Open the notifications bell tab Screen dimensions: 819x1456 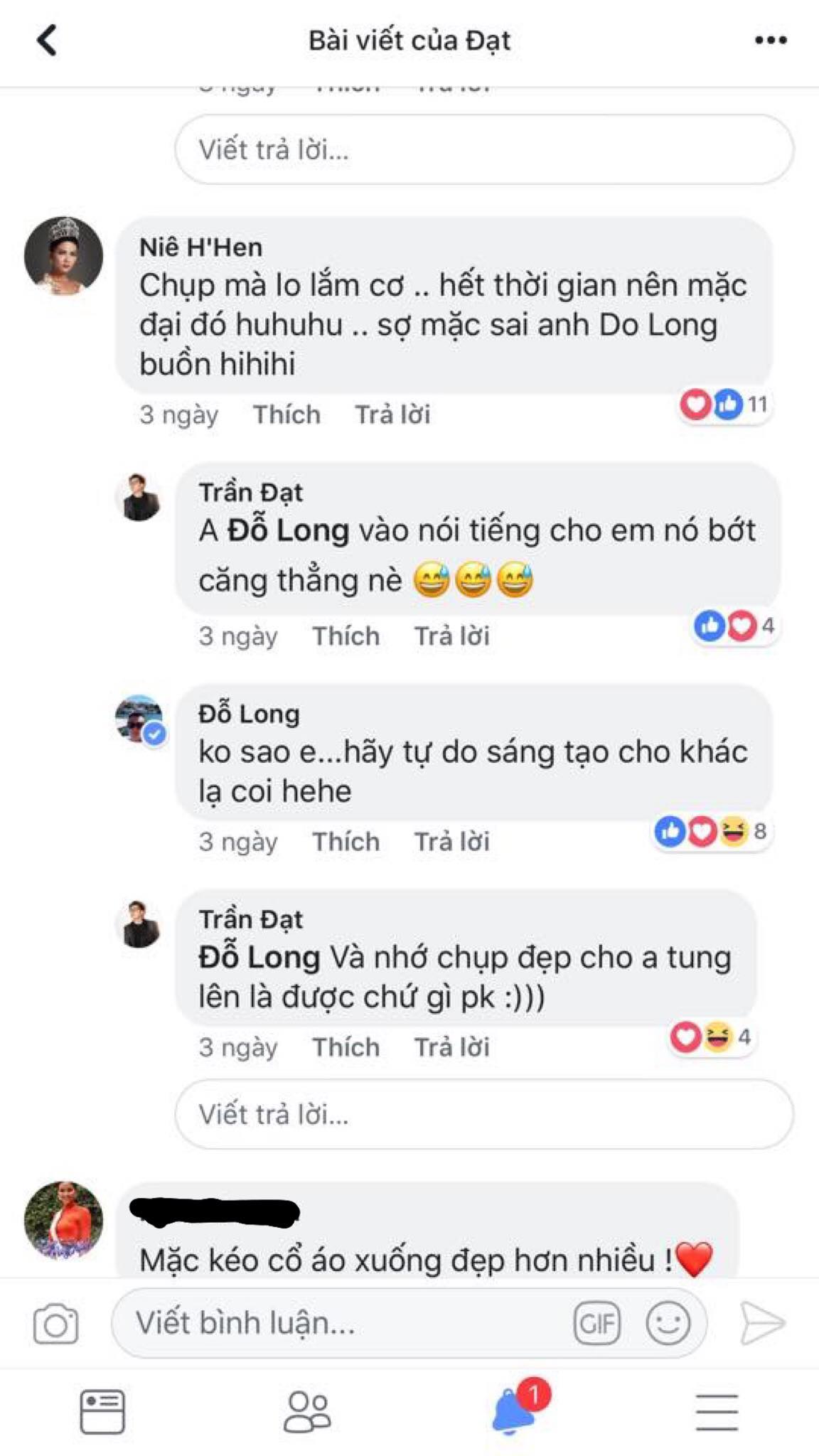513,1411
